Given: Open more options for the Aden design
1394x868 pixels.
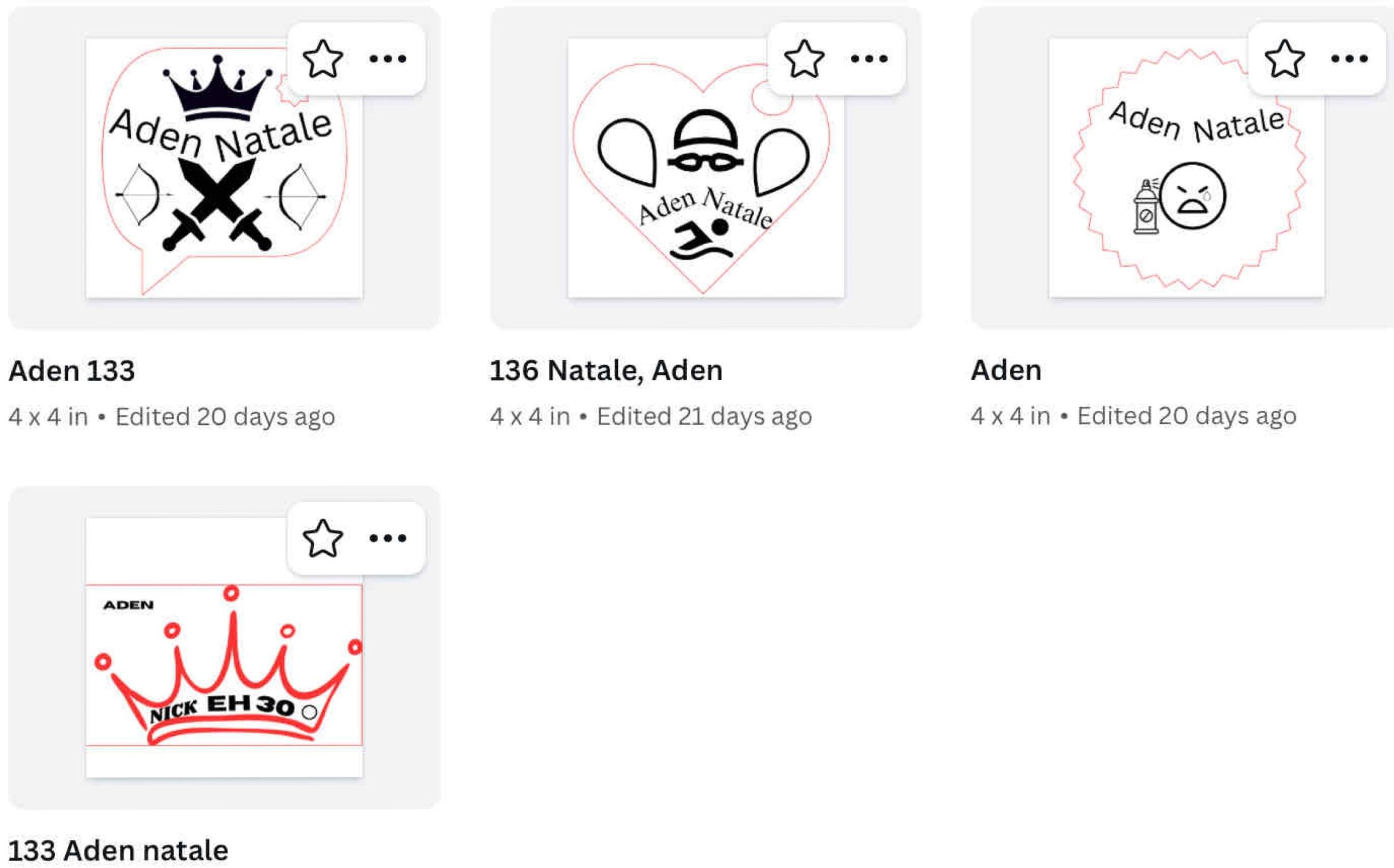Looking at the screenshot, I should (x=1349, y=59).
